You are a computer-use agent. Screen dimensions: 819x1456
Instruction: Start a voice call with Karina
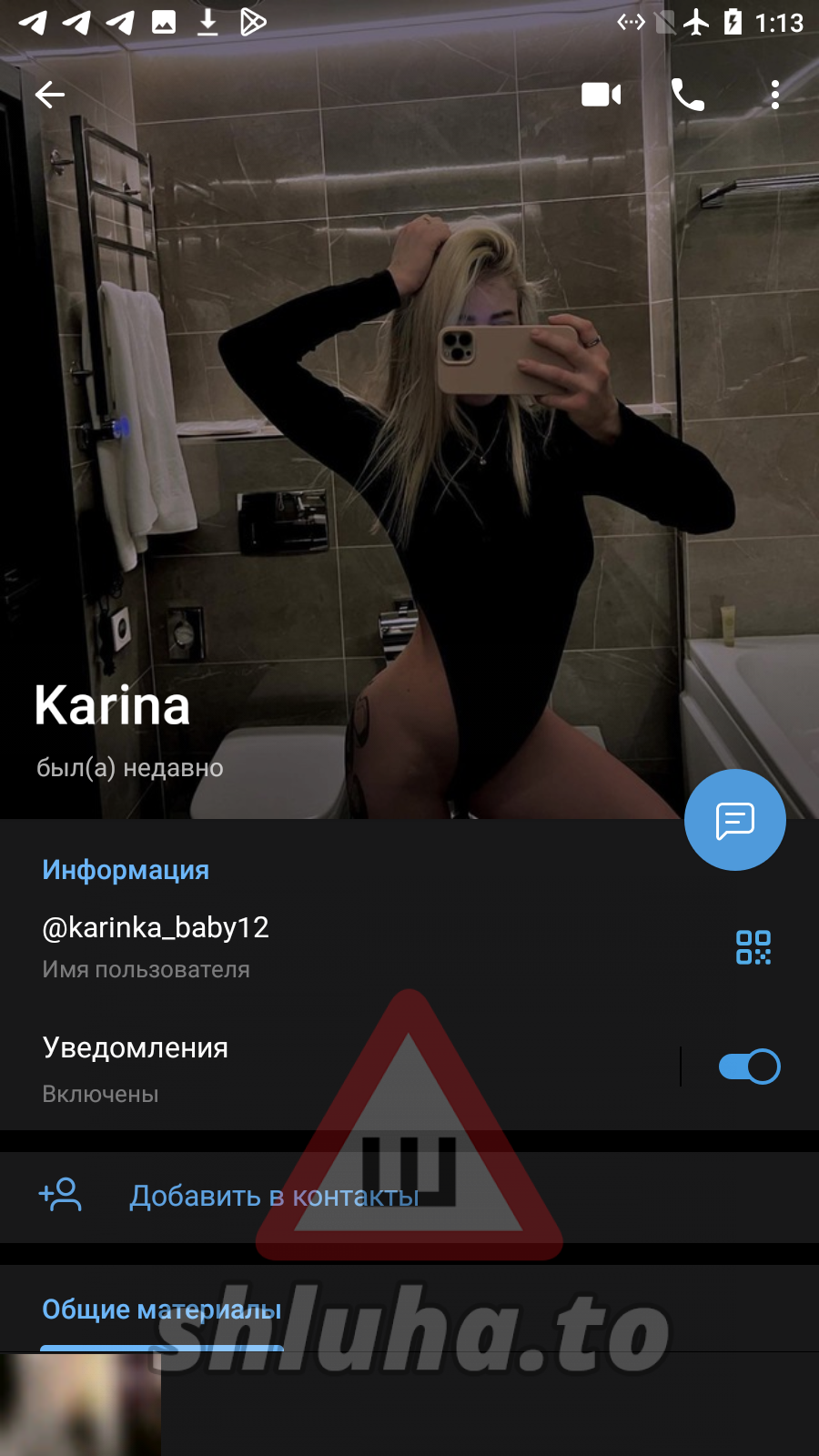point(687,95)
